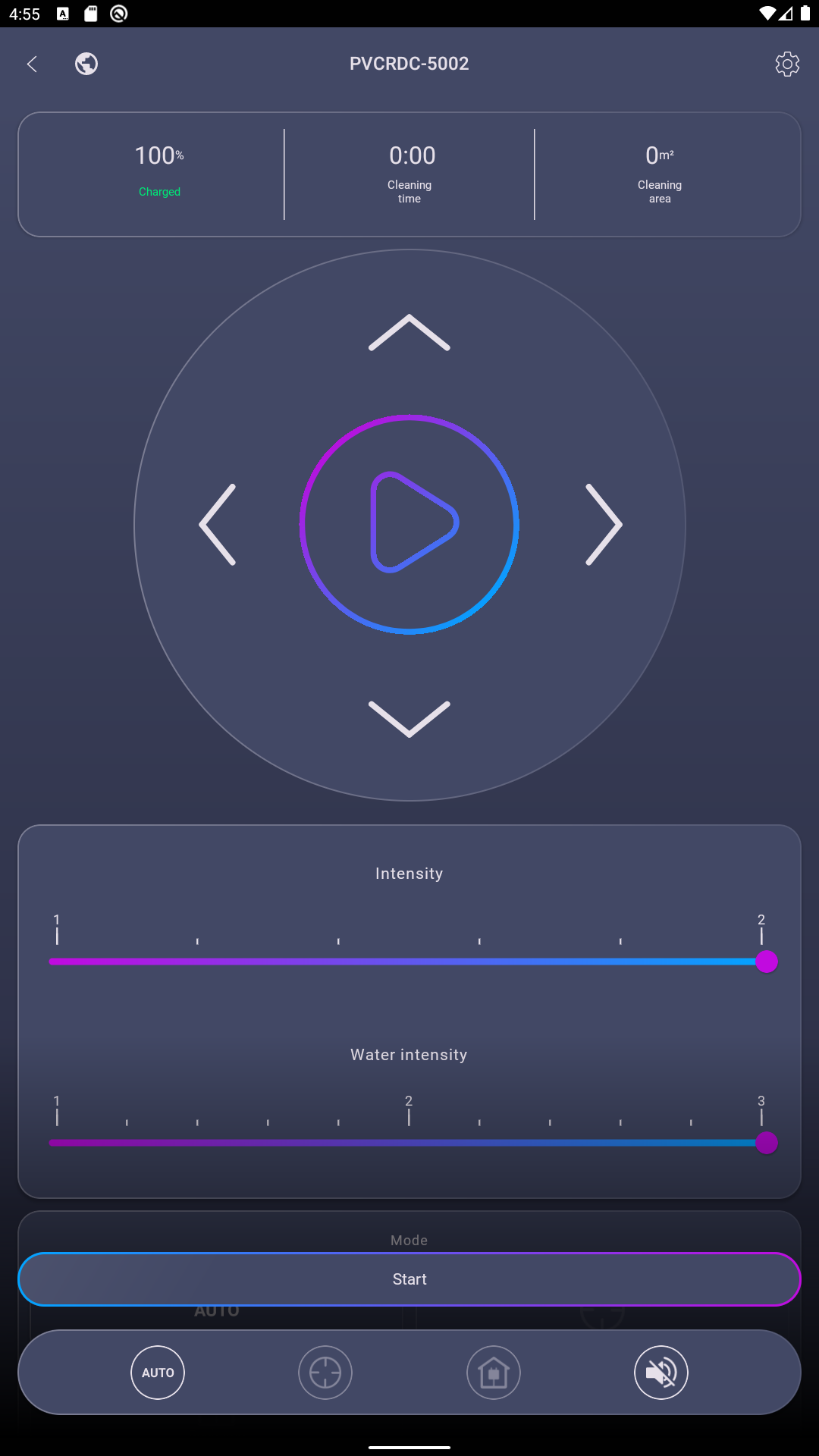
Task: Tap the Start button
Action: click(x=409, y=1279)
